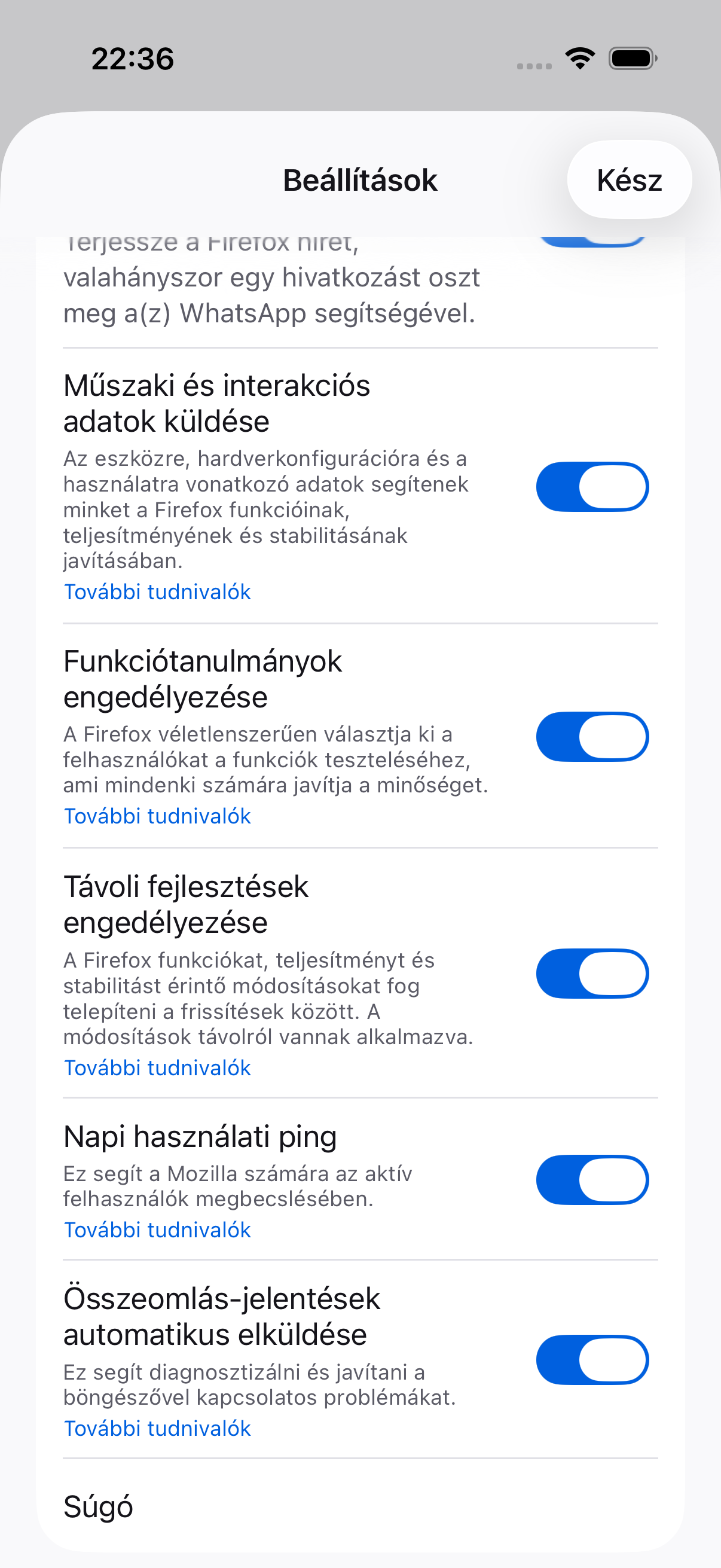Turn off Távoli fejlesztések engedélyezése
Image resolution: width=721 pixels, height=1568 pixels.
pos(592,974)
